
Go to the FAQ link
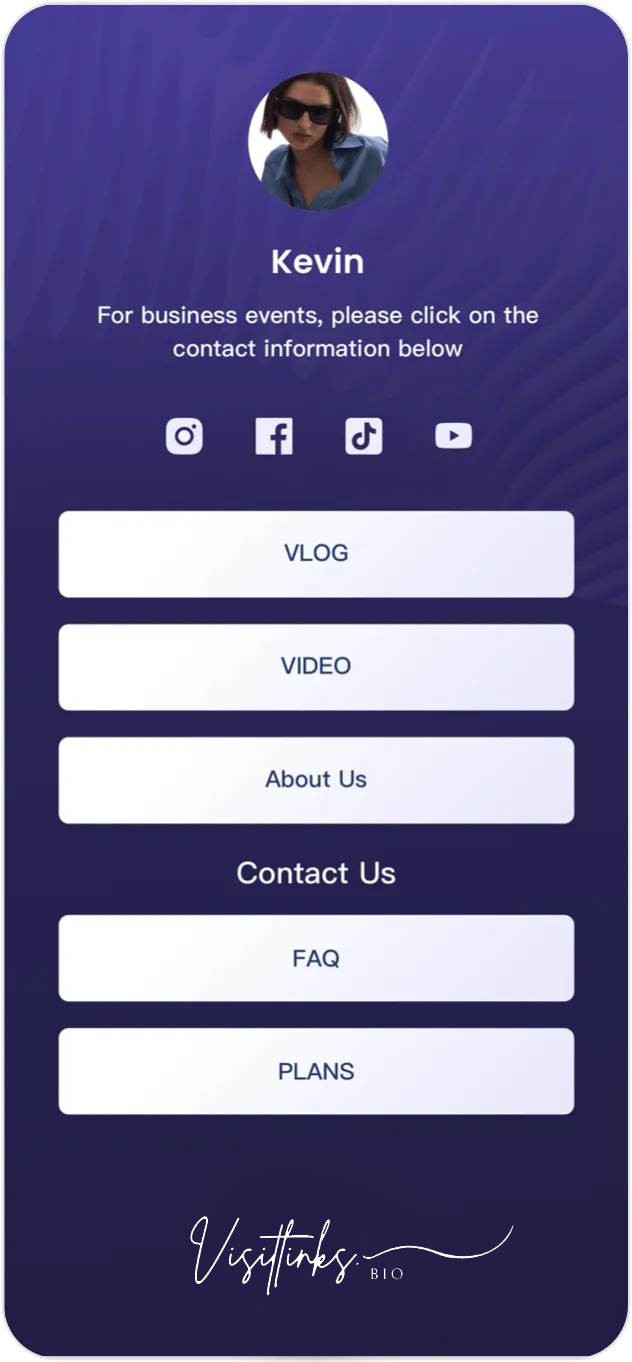316,958
